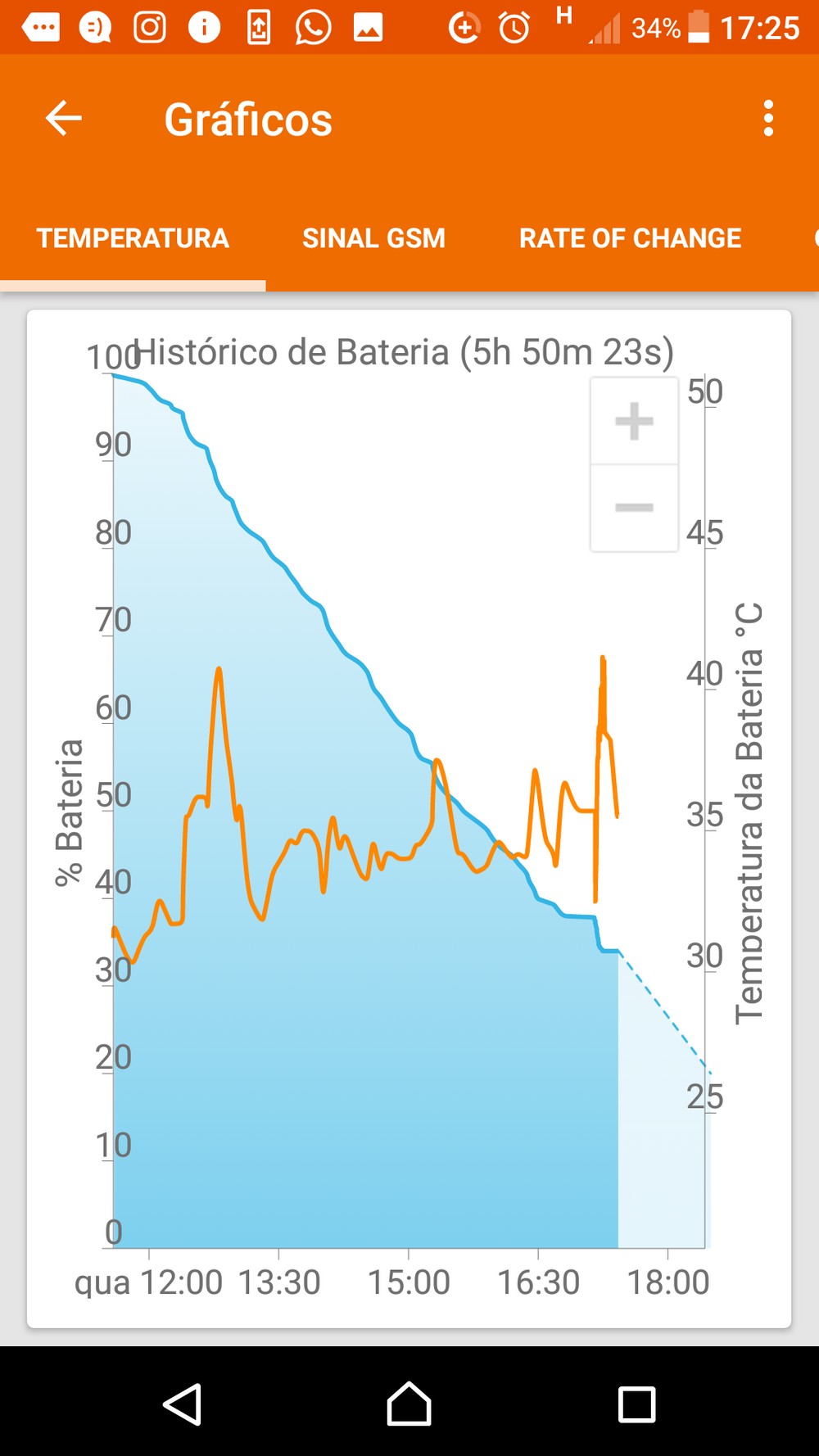
Task: Tap the system home button
Action: [409, 1404]
